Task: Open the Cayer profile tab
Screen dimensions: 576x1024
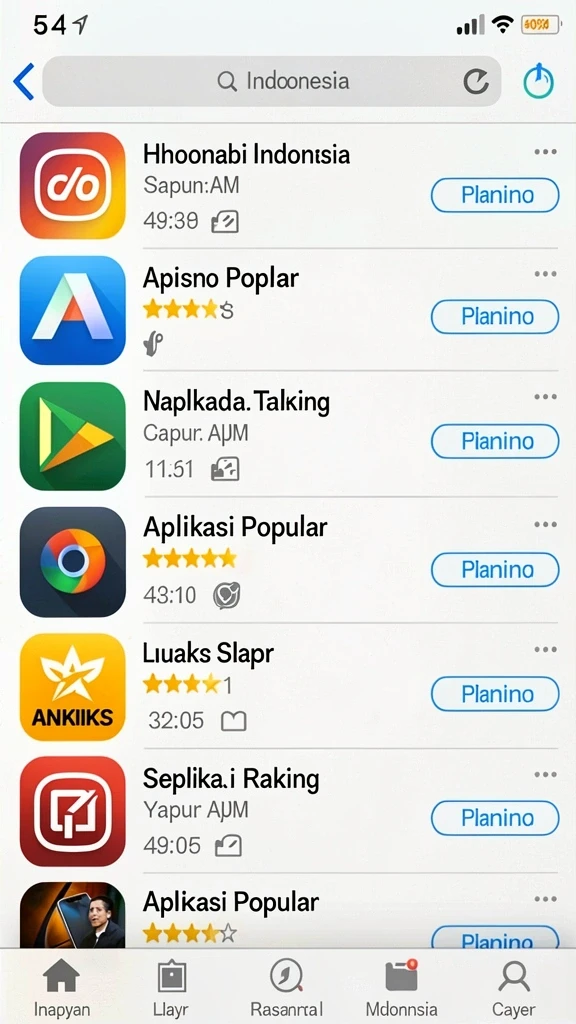Action: 514,987
